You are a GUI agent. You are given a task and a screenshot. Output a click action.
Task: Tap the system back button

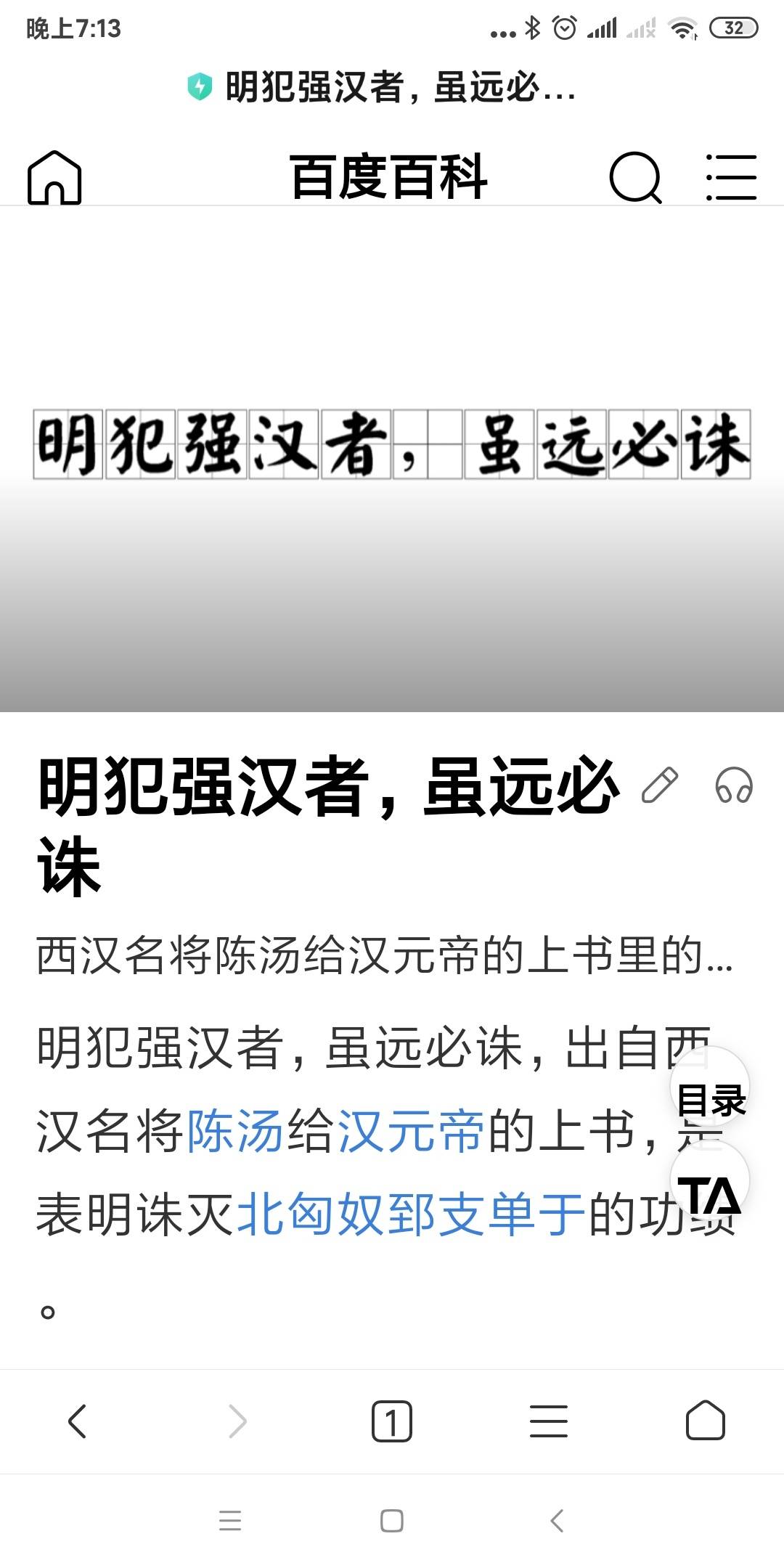pyautogui.click(x=557, y=1520)
